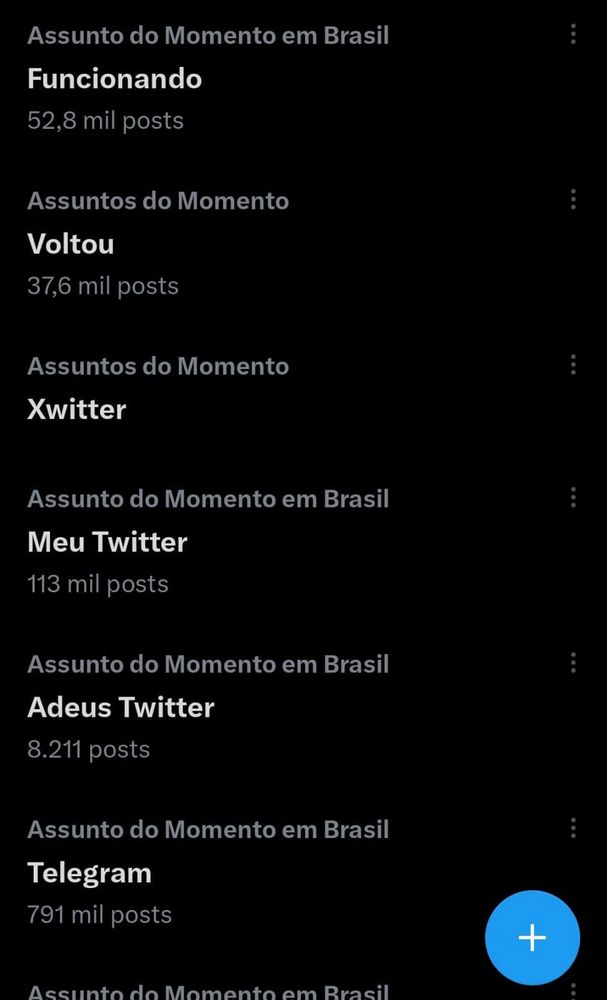Show more options for Adeus Twitter
This screenshot has height=1000, width=607.
coord(573,662)
